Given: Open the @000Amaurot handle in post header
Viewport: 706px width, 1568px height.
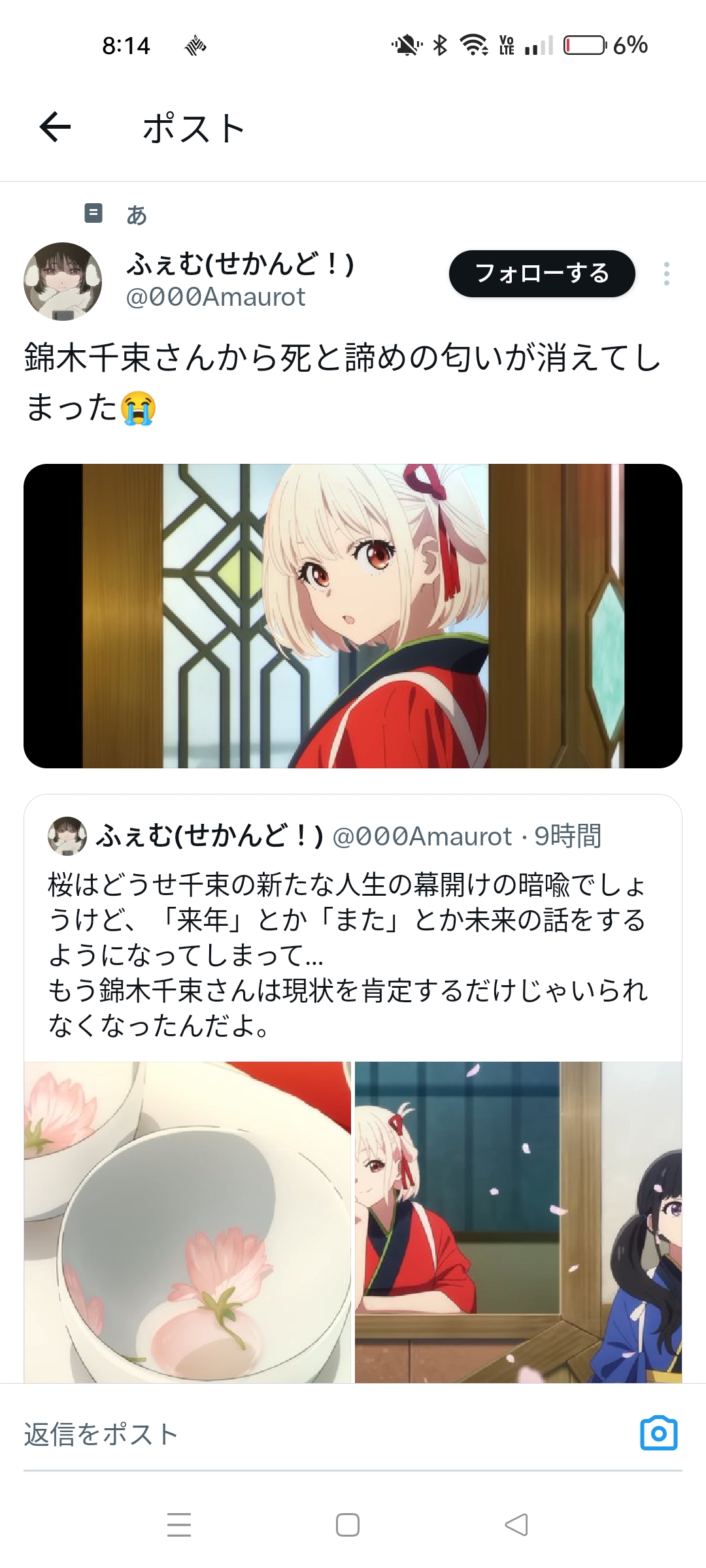Looking at the screenshot, I should [215, 297].
